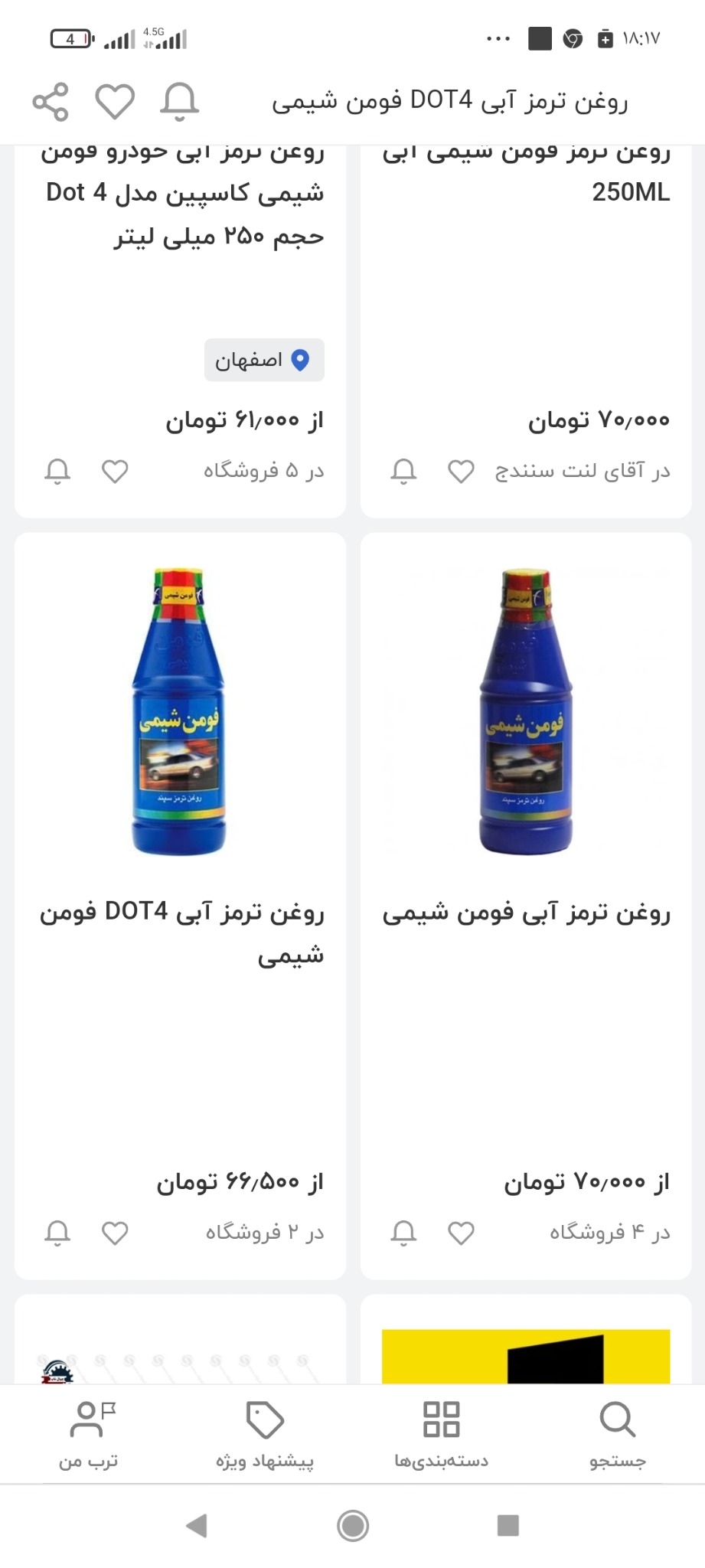Heart the DOT4 فومن شیمی 66,500 toman product
Screen dimensions: 705x1568
[x=115, y=1233]
